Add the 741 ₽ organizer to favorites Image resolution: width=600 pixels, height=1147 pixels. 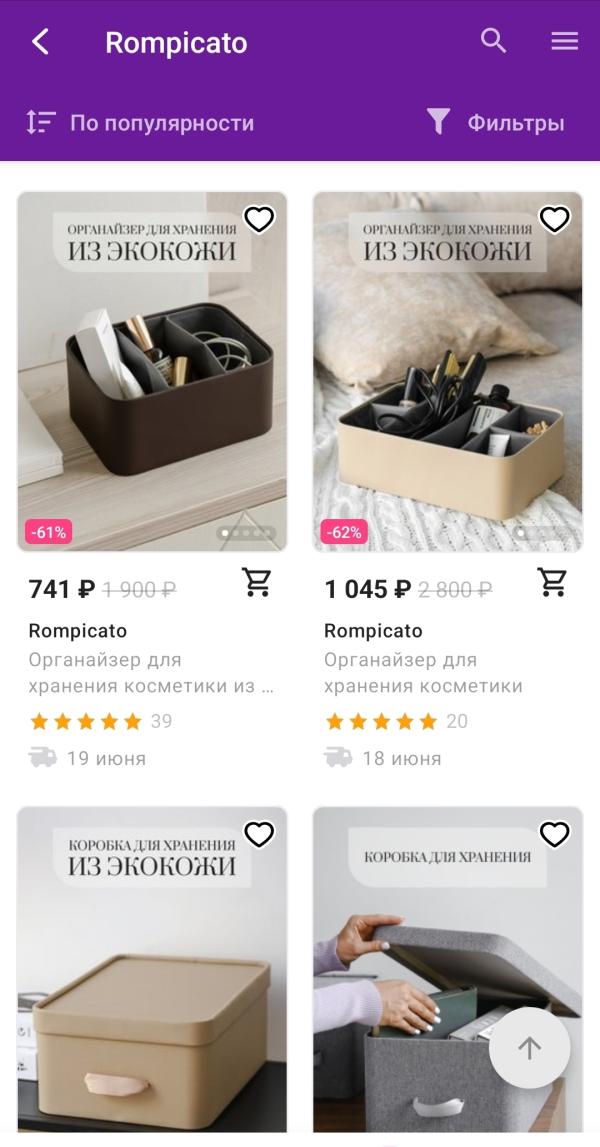tap(259, 219)
